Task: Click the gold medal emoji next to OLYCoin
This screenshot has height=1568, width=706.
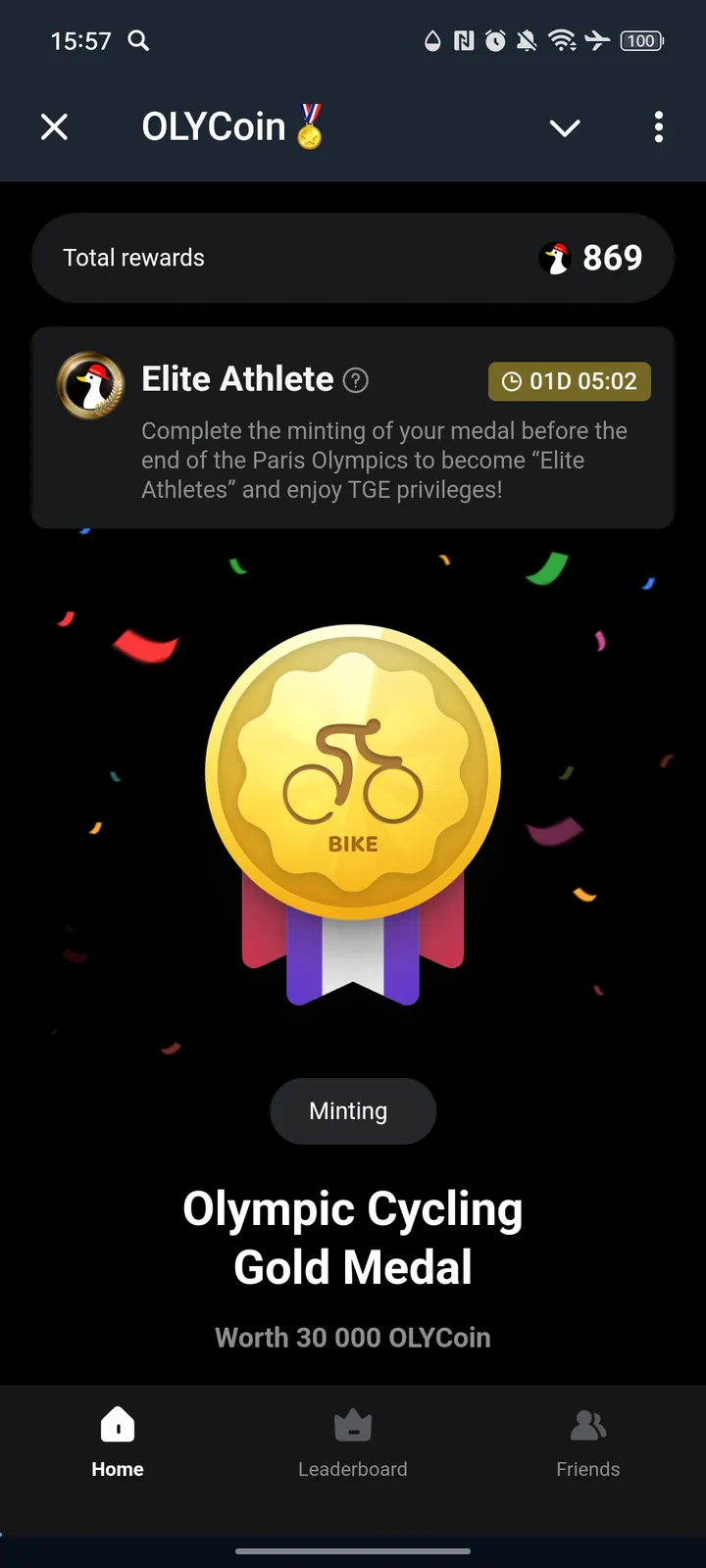Action: [x=310, y=127]
